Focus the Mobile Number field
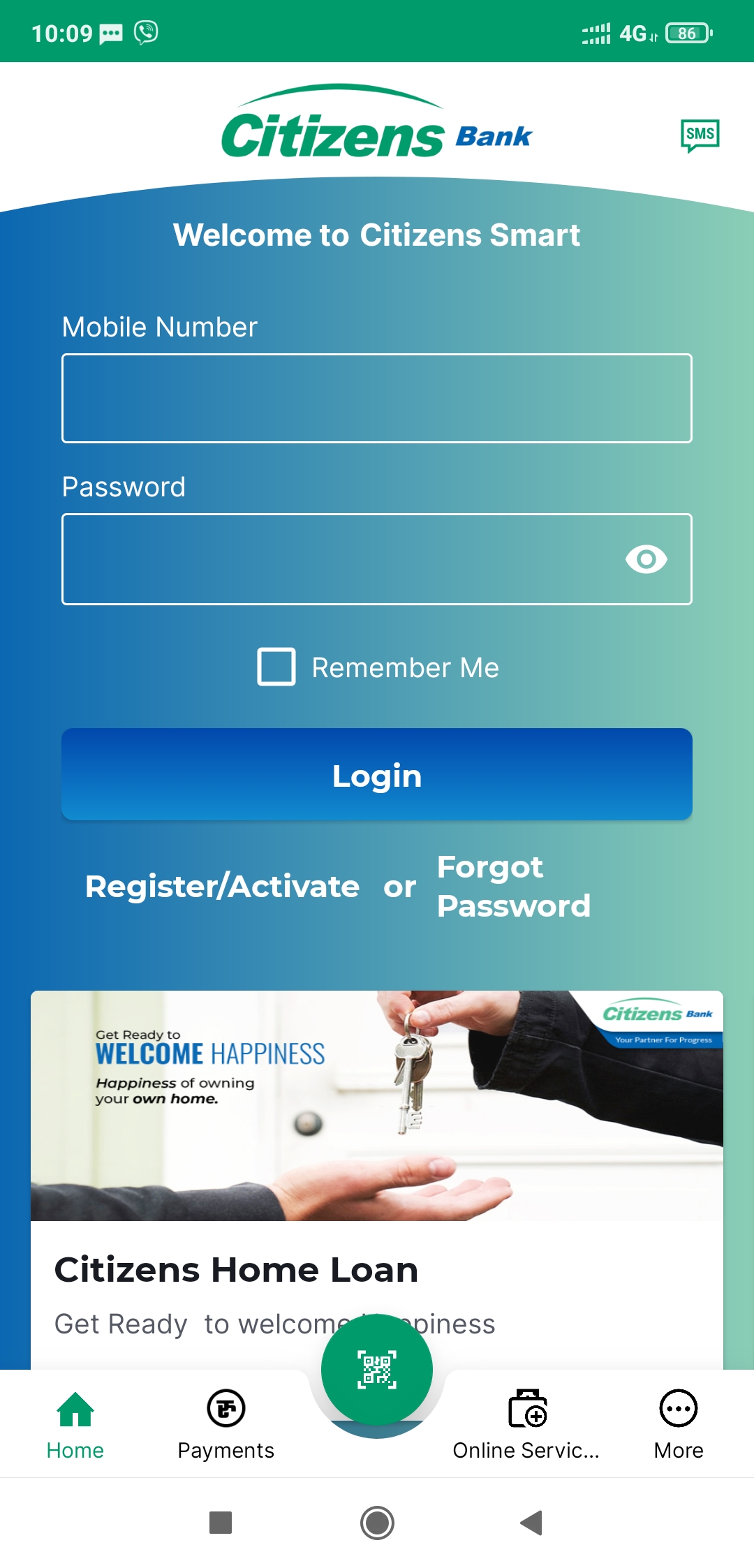The height and width of the screenshot is (1568, 754). (377, 398)
